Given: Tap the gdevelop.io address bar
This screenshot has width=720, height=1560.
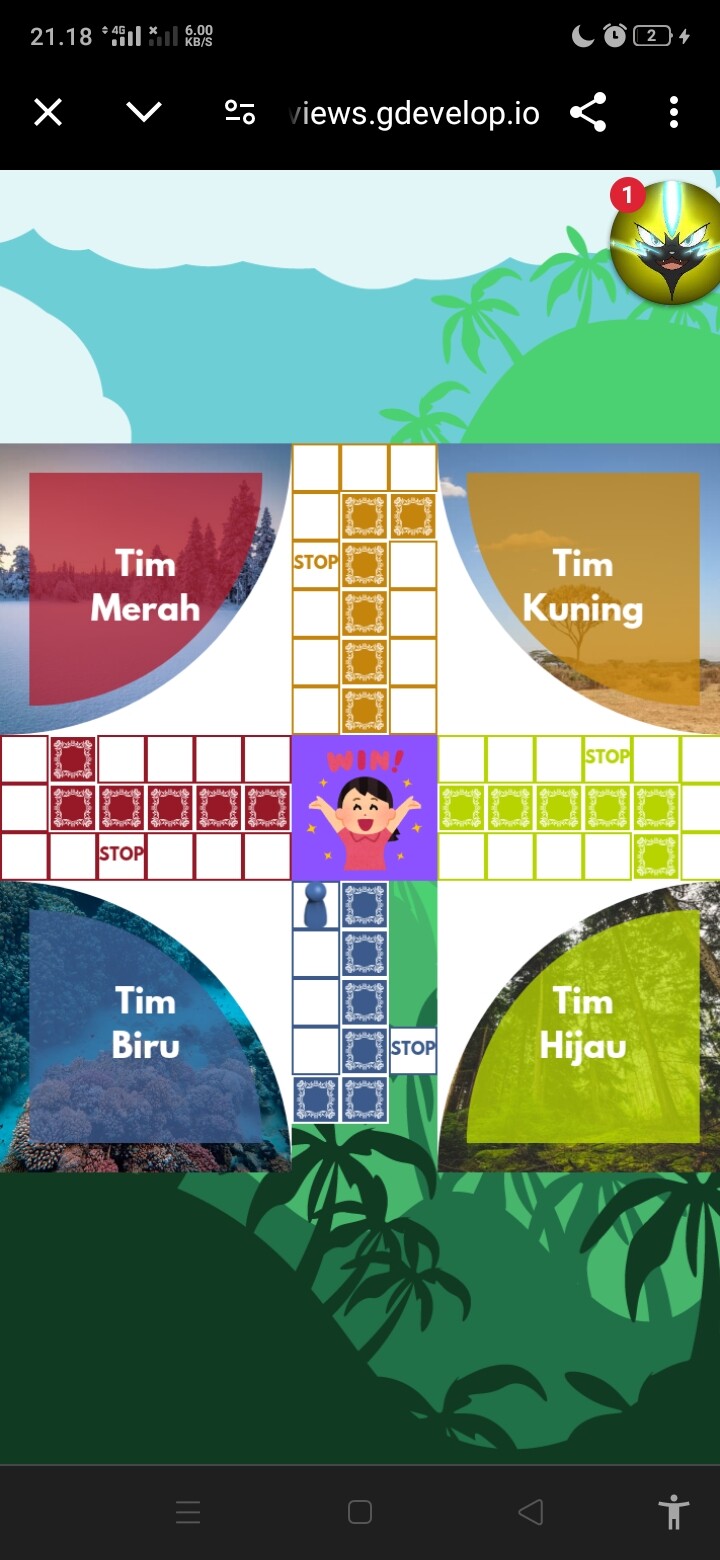Looking at the screenshot, I should (413, 113).
